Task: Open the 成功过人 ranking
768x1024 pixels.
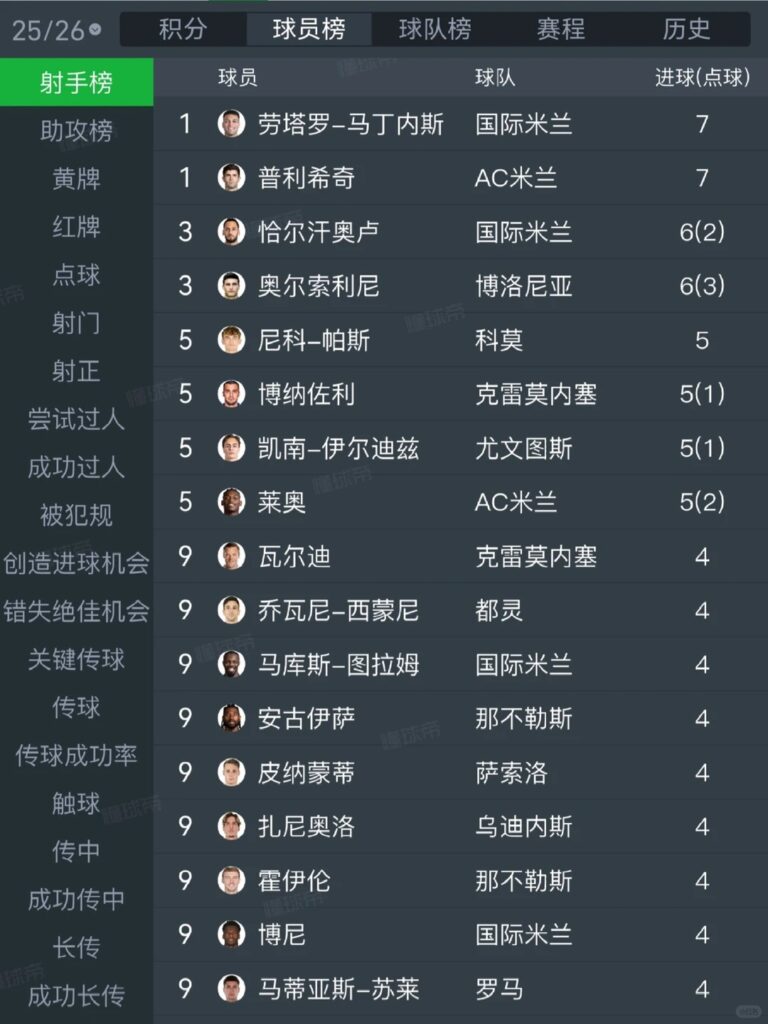Action: tap(76, 467)
